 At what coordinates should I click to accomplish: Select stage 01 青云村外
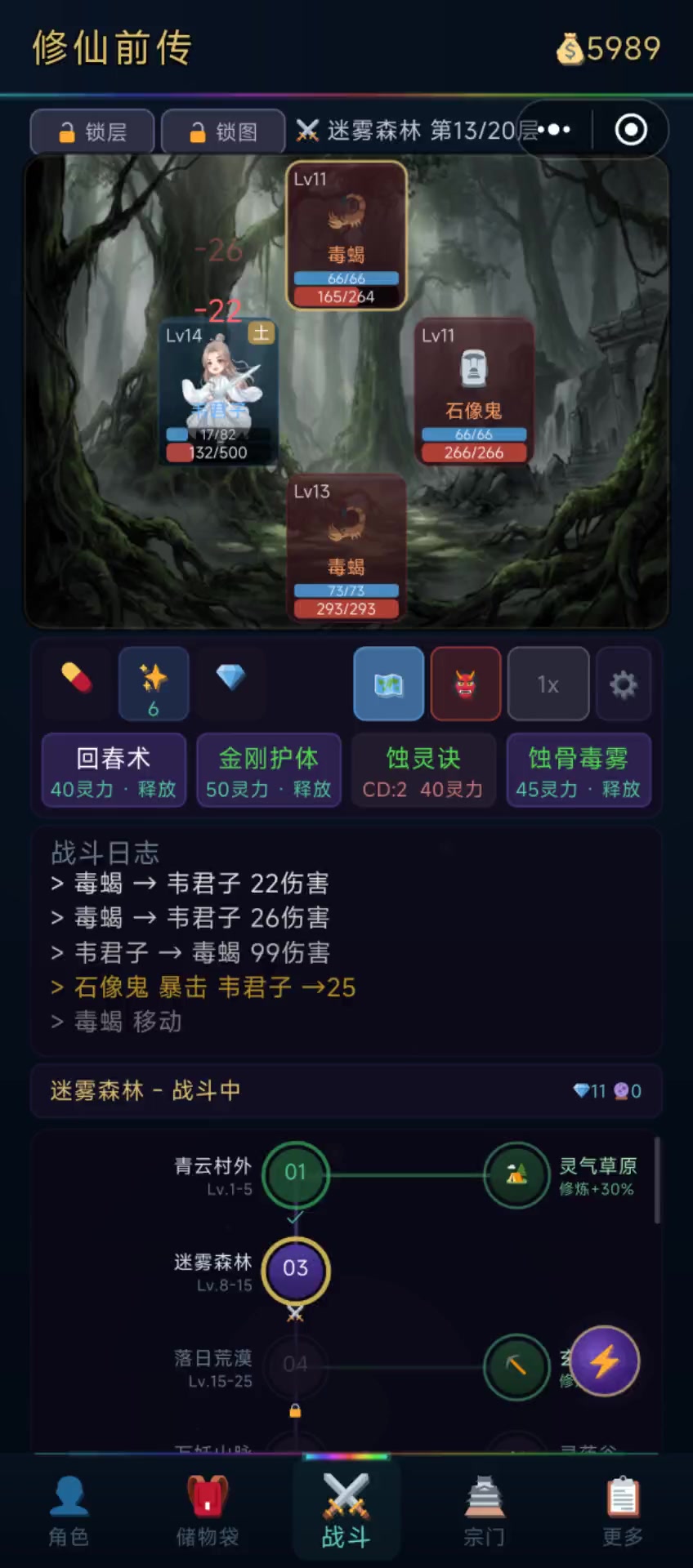[x=295, y=1173]
